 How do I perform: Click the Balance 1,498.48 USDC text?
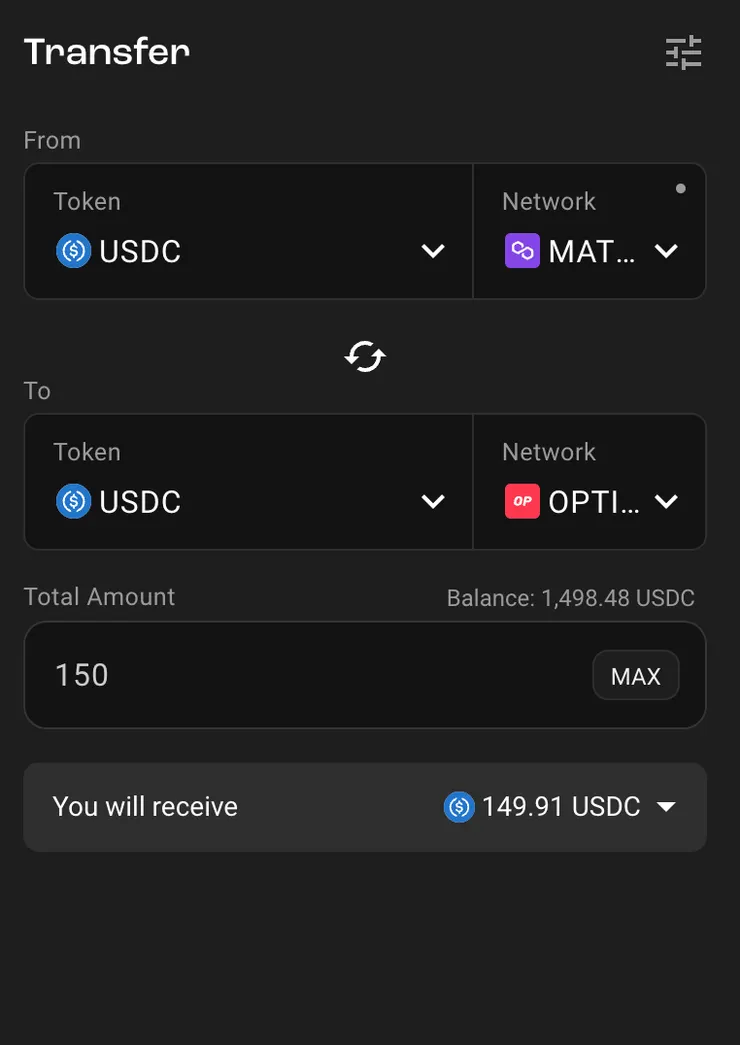tap(570, 597)
